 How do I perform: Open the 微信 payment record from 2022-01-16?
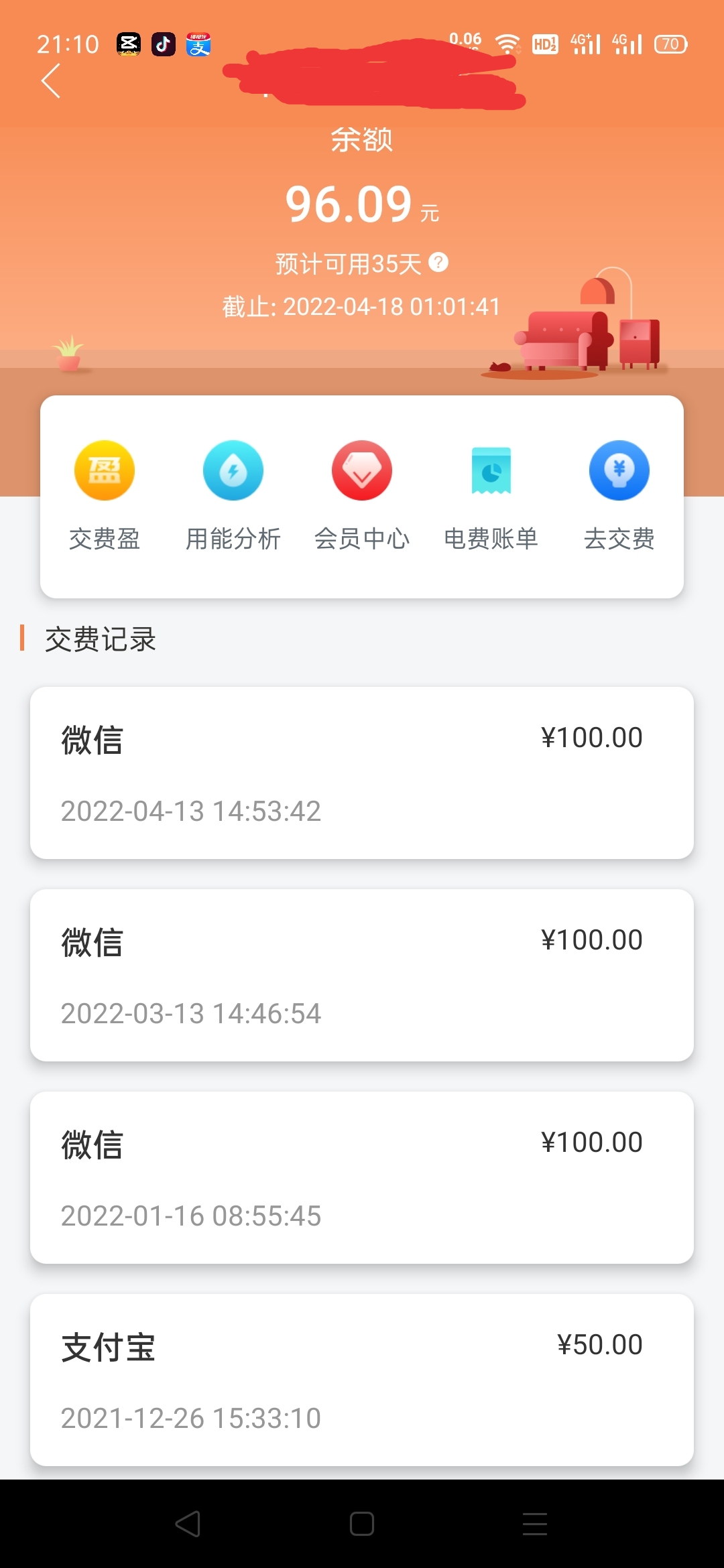pyautogui.click(x=362, y=1177)
